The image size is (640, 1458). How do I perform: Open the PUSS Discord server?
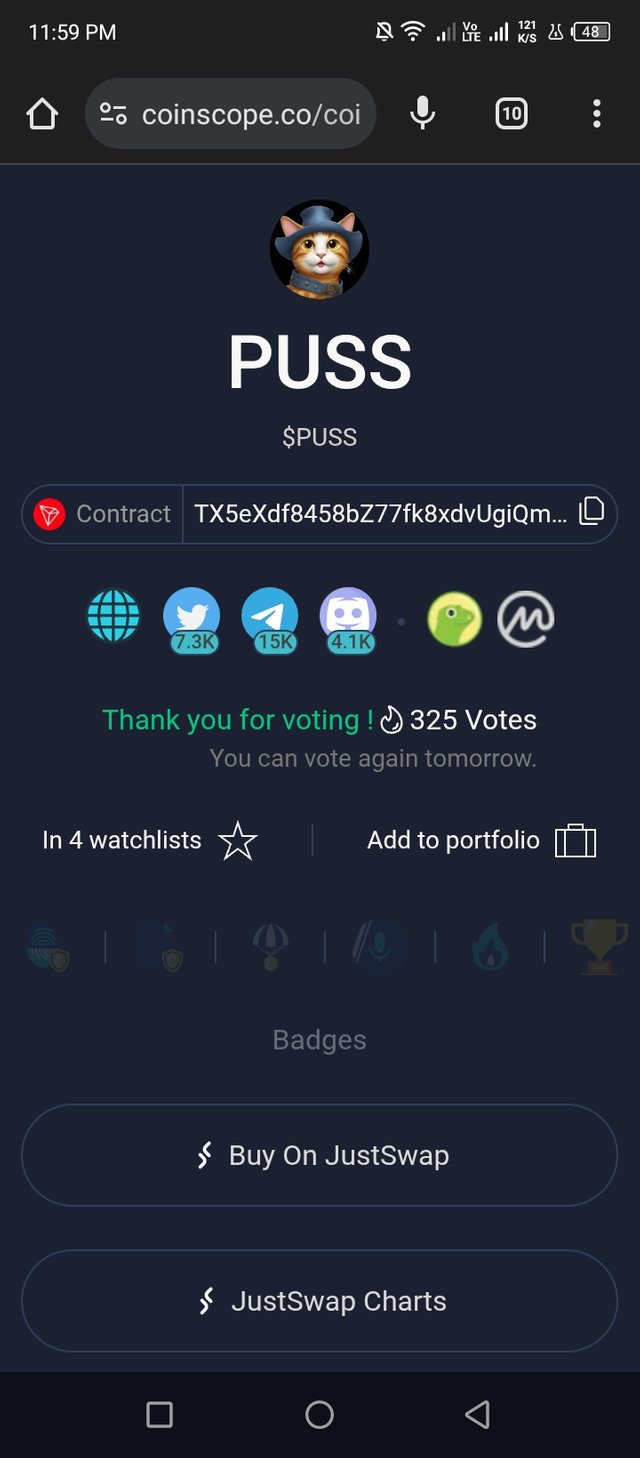[348, 617]
